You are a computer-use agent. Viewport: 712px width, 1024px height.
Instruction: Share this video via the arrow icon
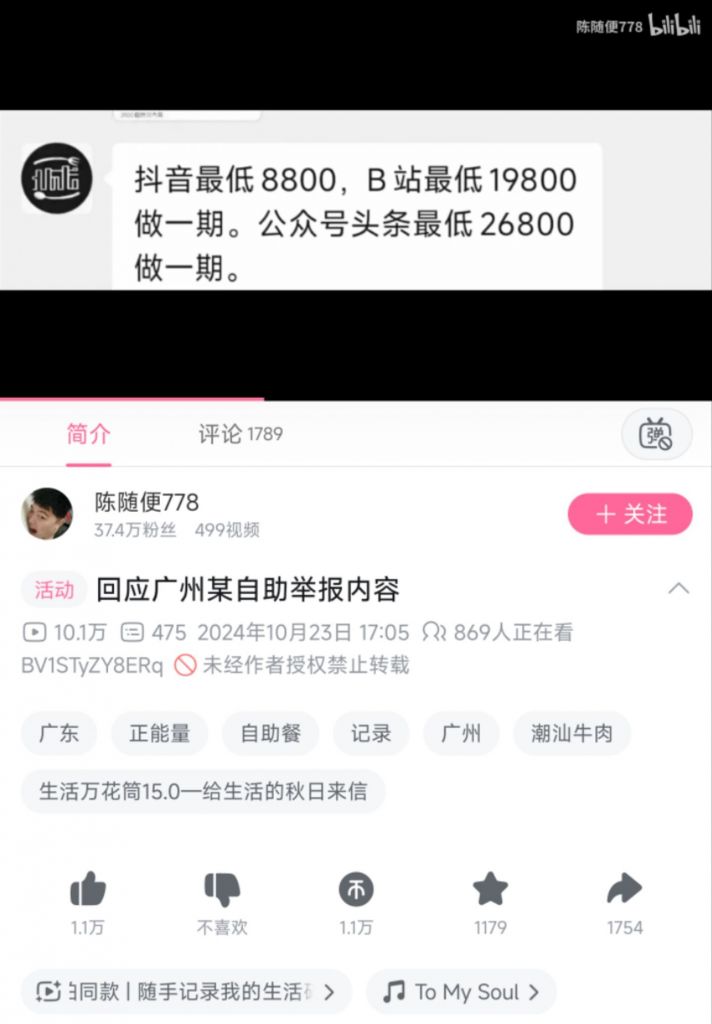624,889
